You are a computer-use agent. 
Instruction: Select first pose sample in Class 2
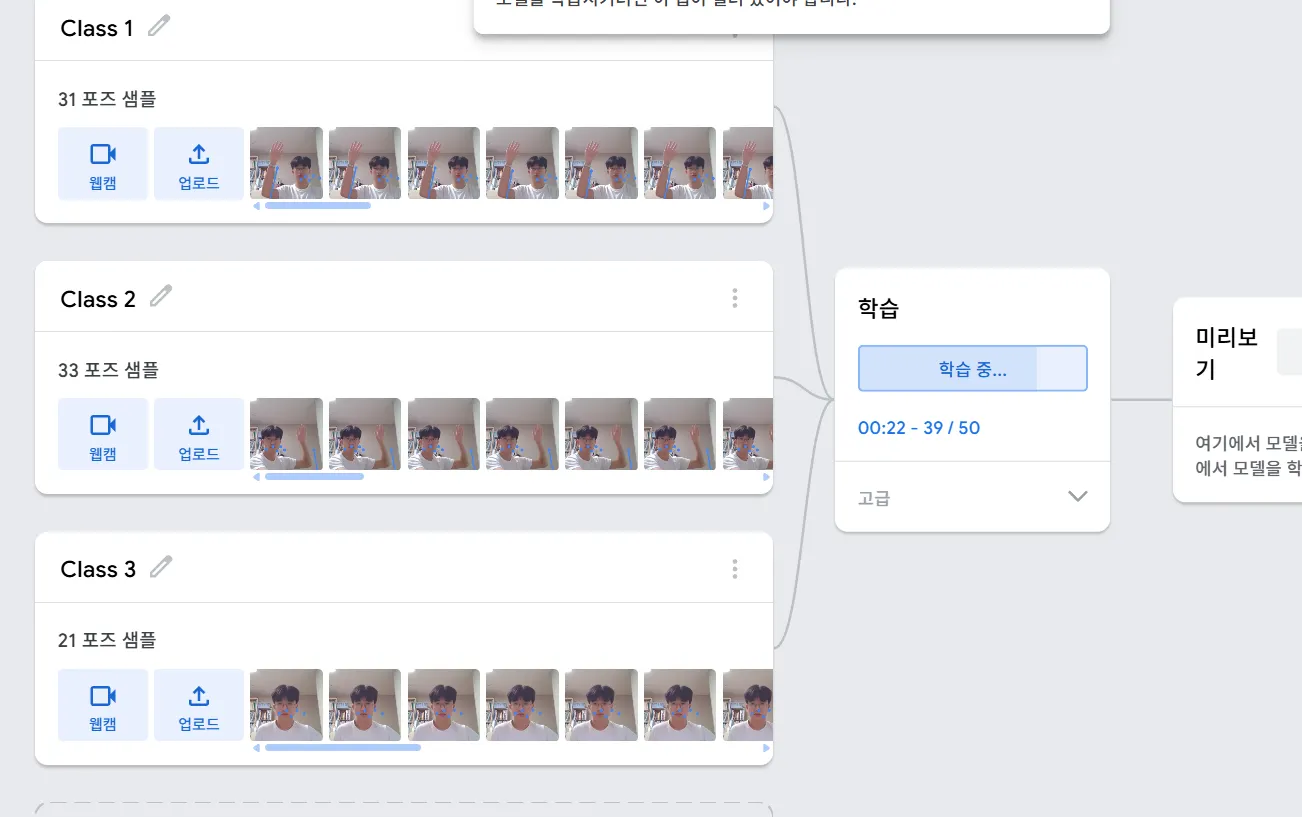pyautogui.click(x=286, y=434)
